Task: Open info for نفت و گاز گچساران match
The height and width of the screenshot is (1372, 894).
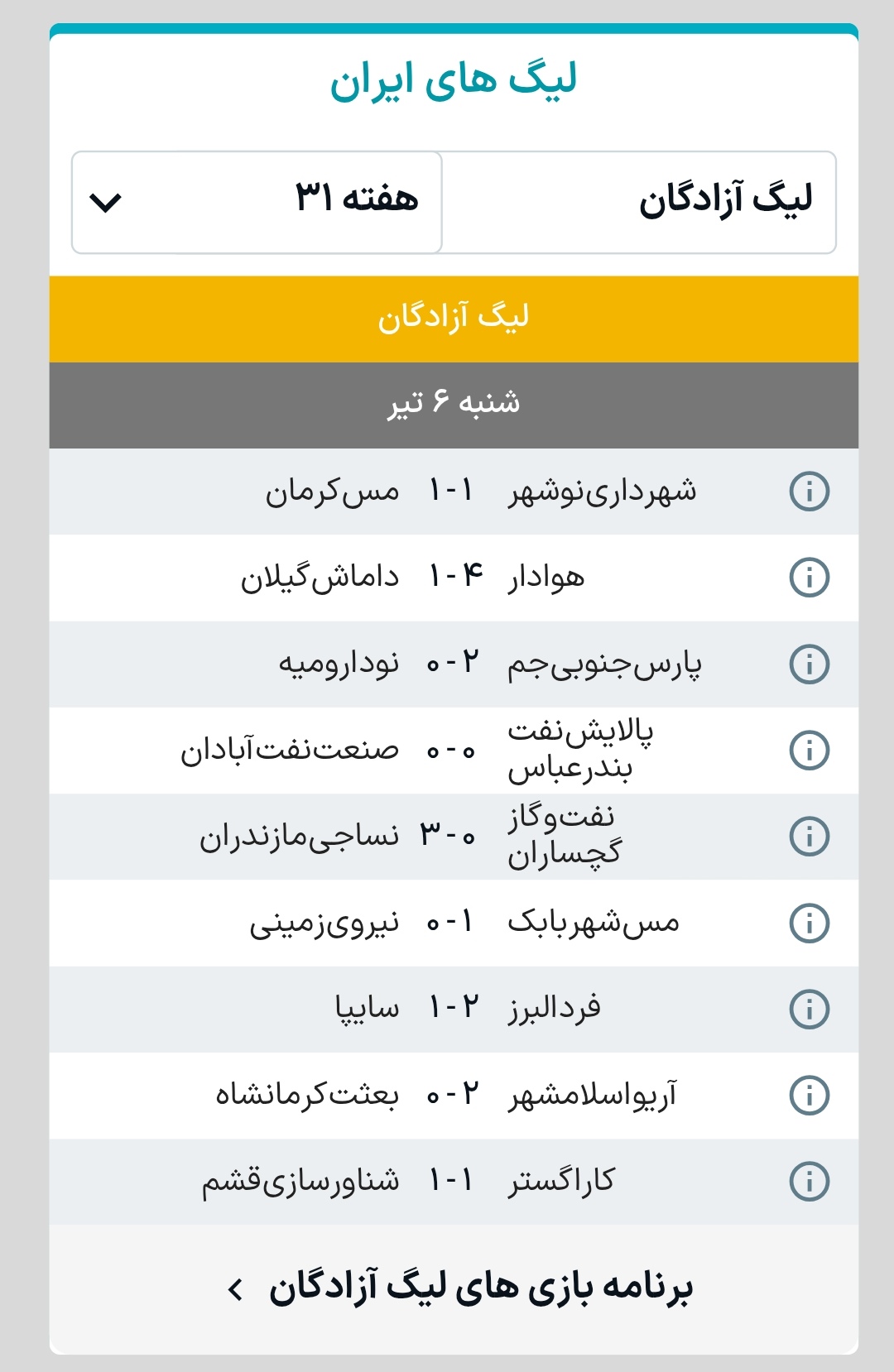Action: tap(809, 837)
